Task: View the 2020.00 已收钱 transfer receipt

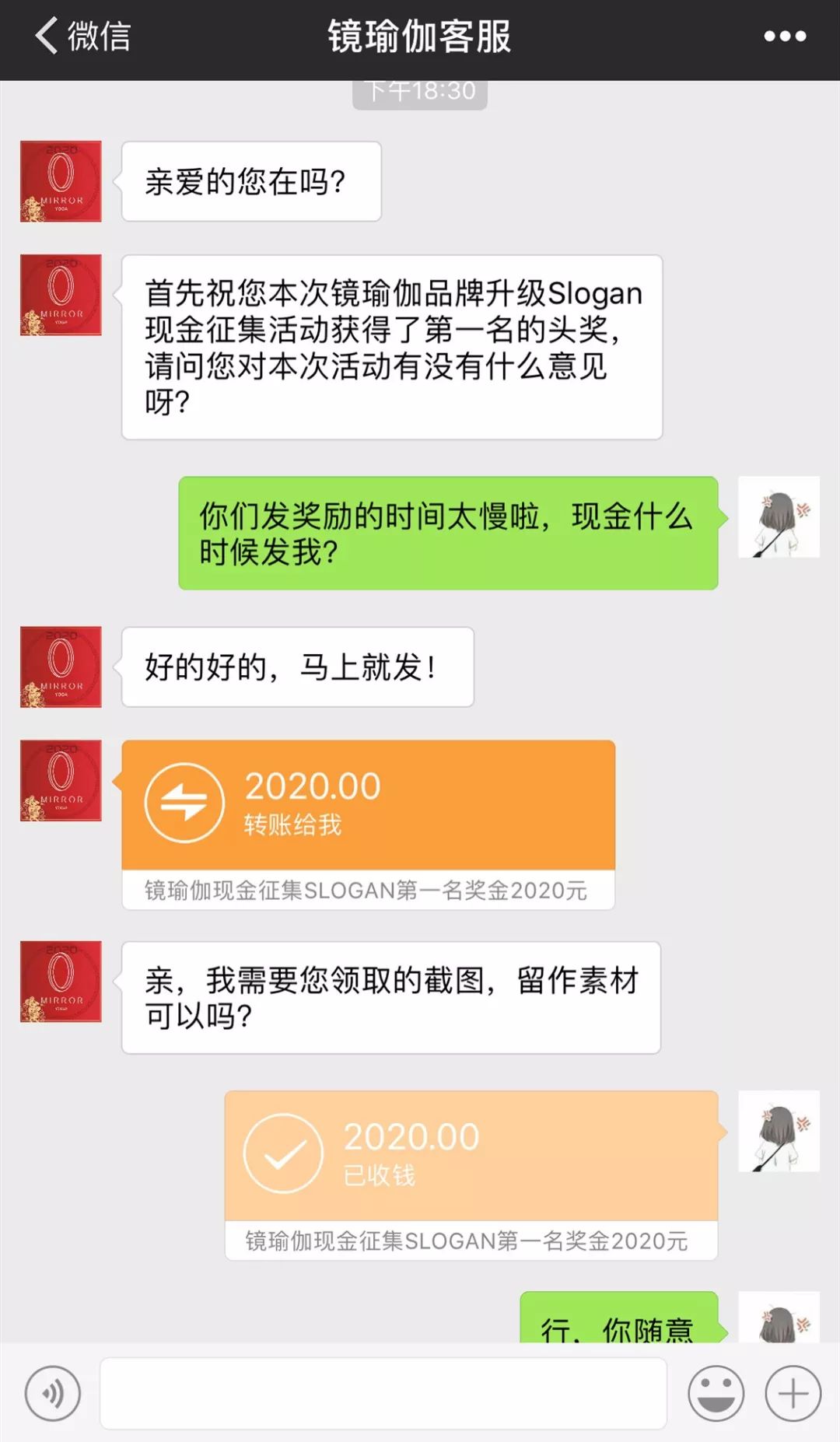Action: (471, 1155)
